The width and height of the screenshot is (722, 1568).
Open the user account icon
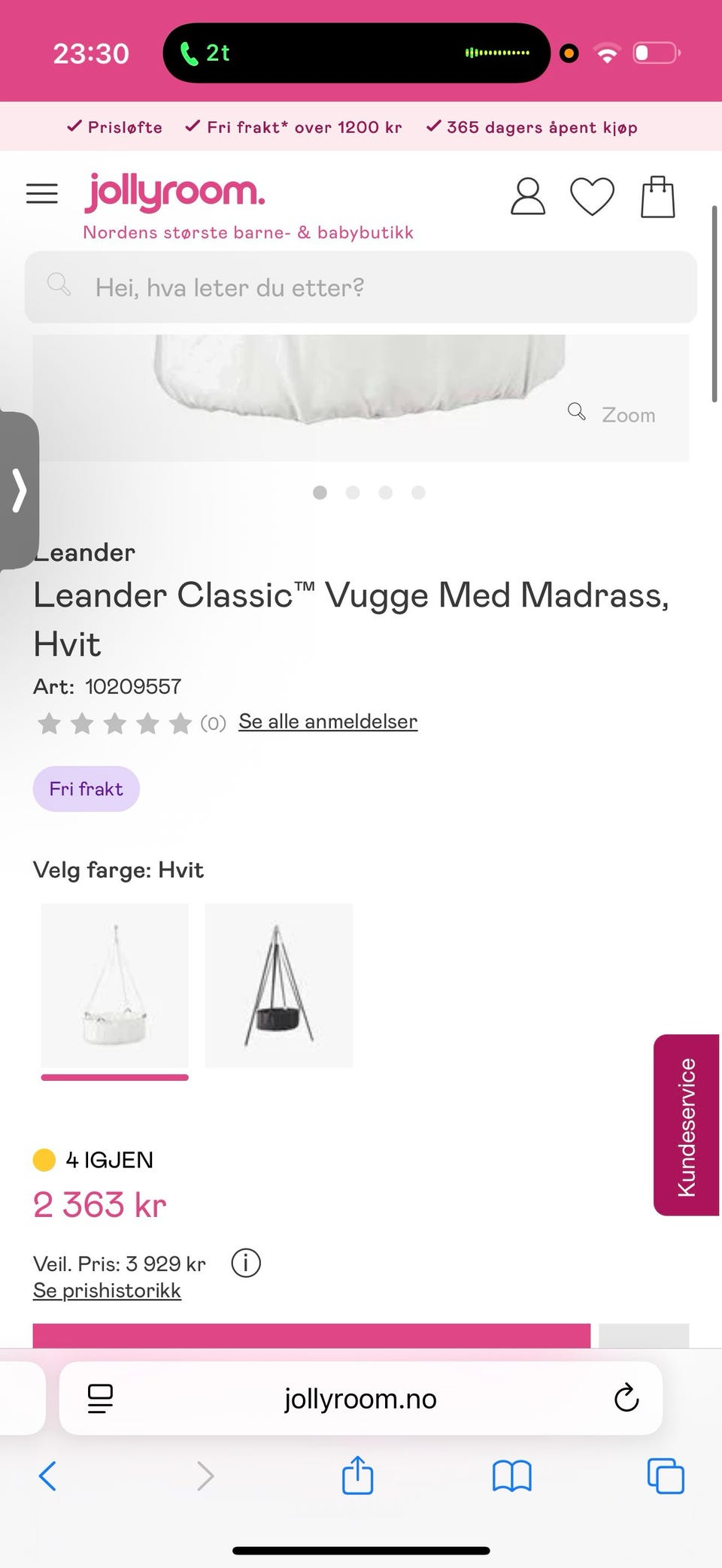527,196
